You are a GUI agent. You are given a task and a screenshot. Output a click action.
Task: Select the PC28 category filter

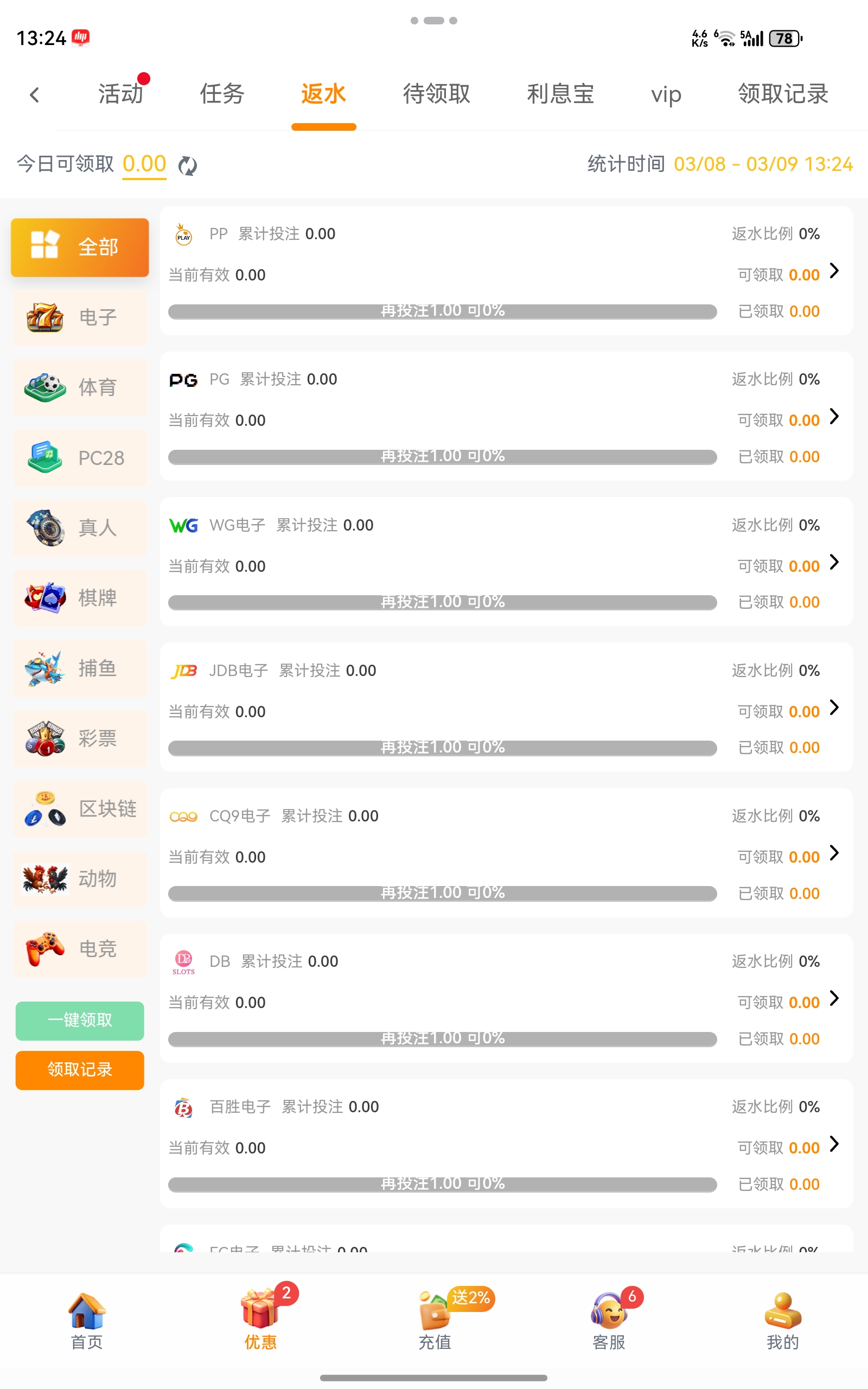(79, 457)
